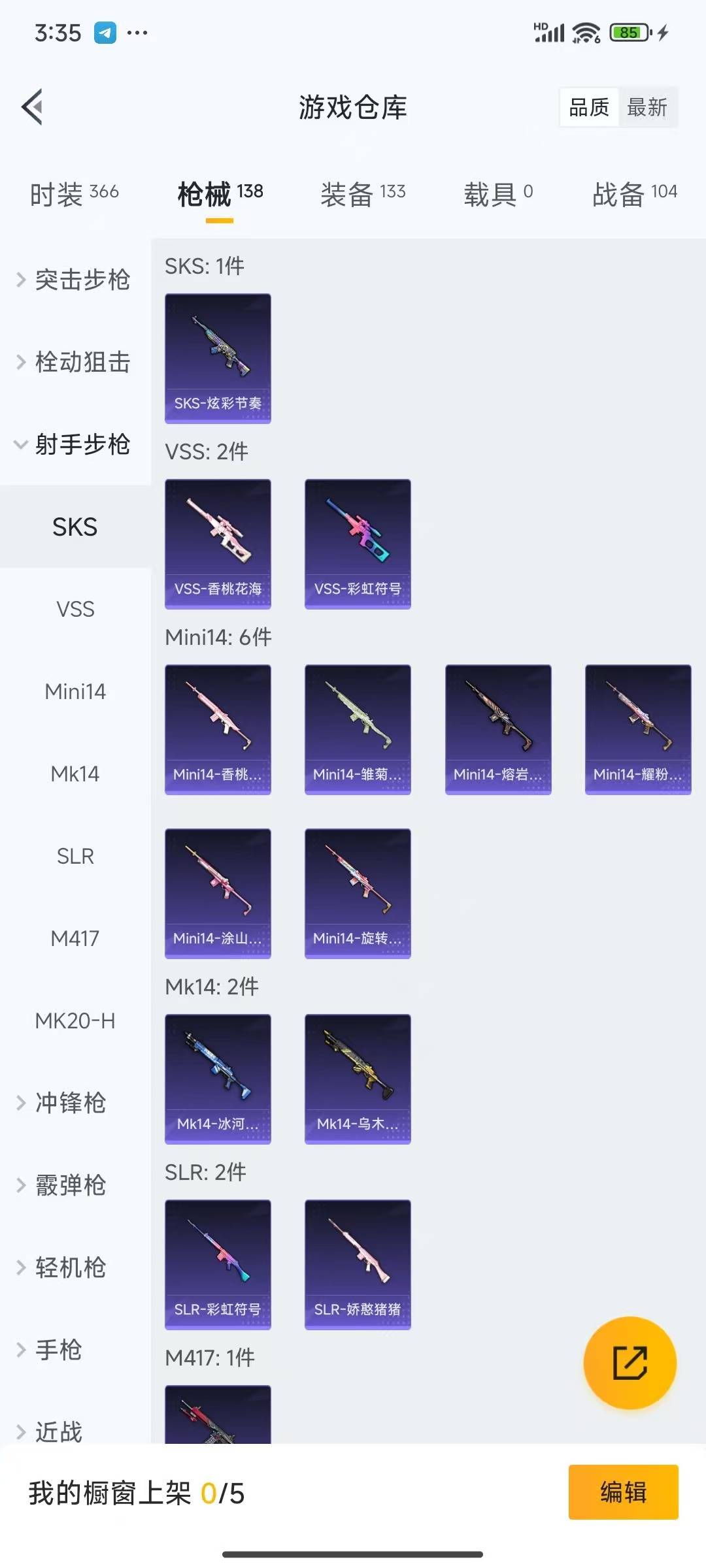Tap the orange share floating button
Image resolution: width=706 pixels, height=1568 pixels.
coord(630,1362)
